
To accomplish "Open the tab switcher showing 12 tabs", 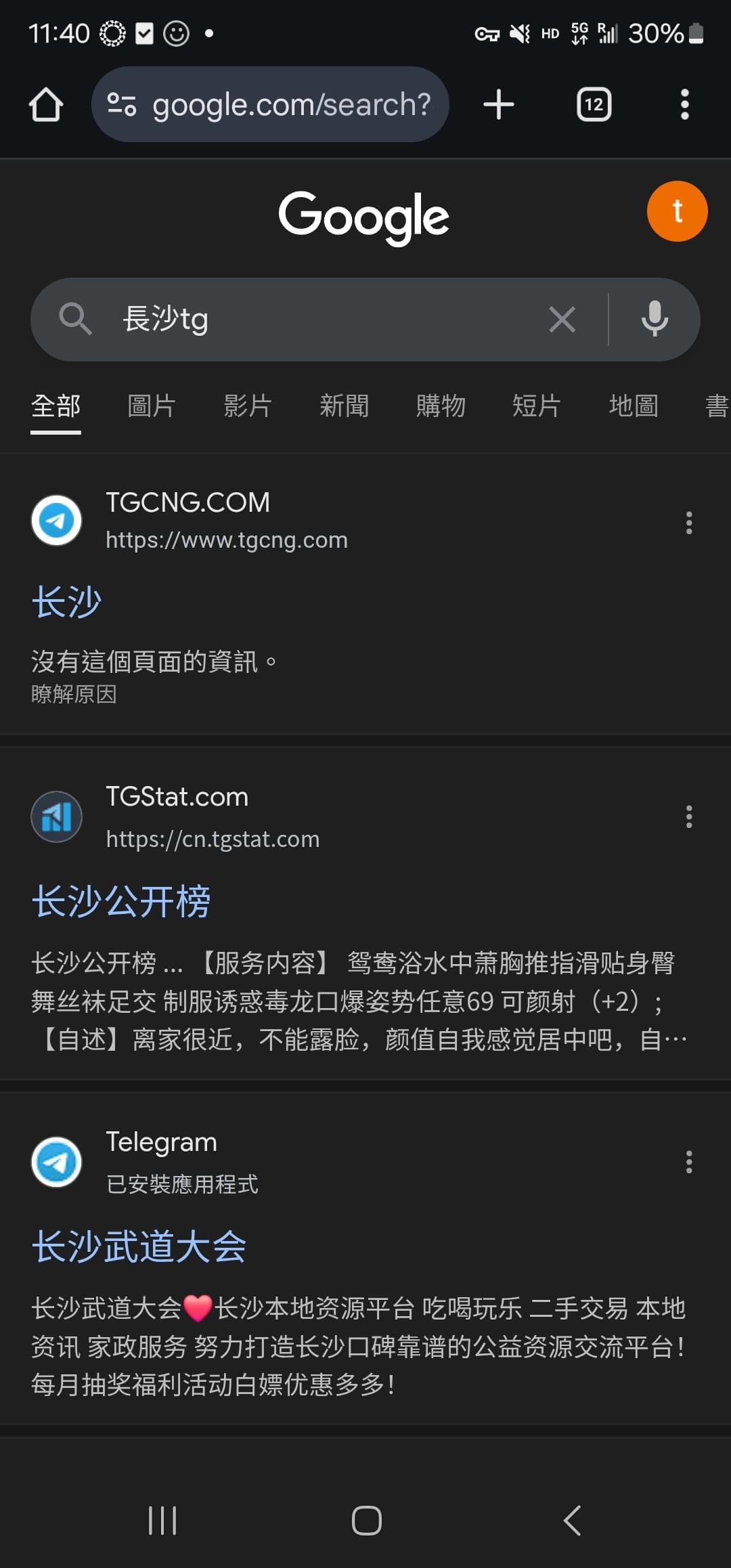I will (594, 104).
